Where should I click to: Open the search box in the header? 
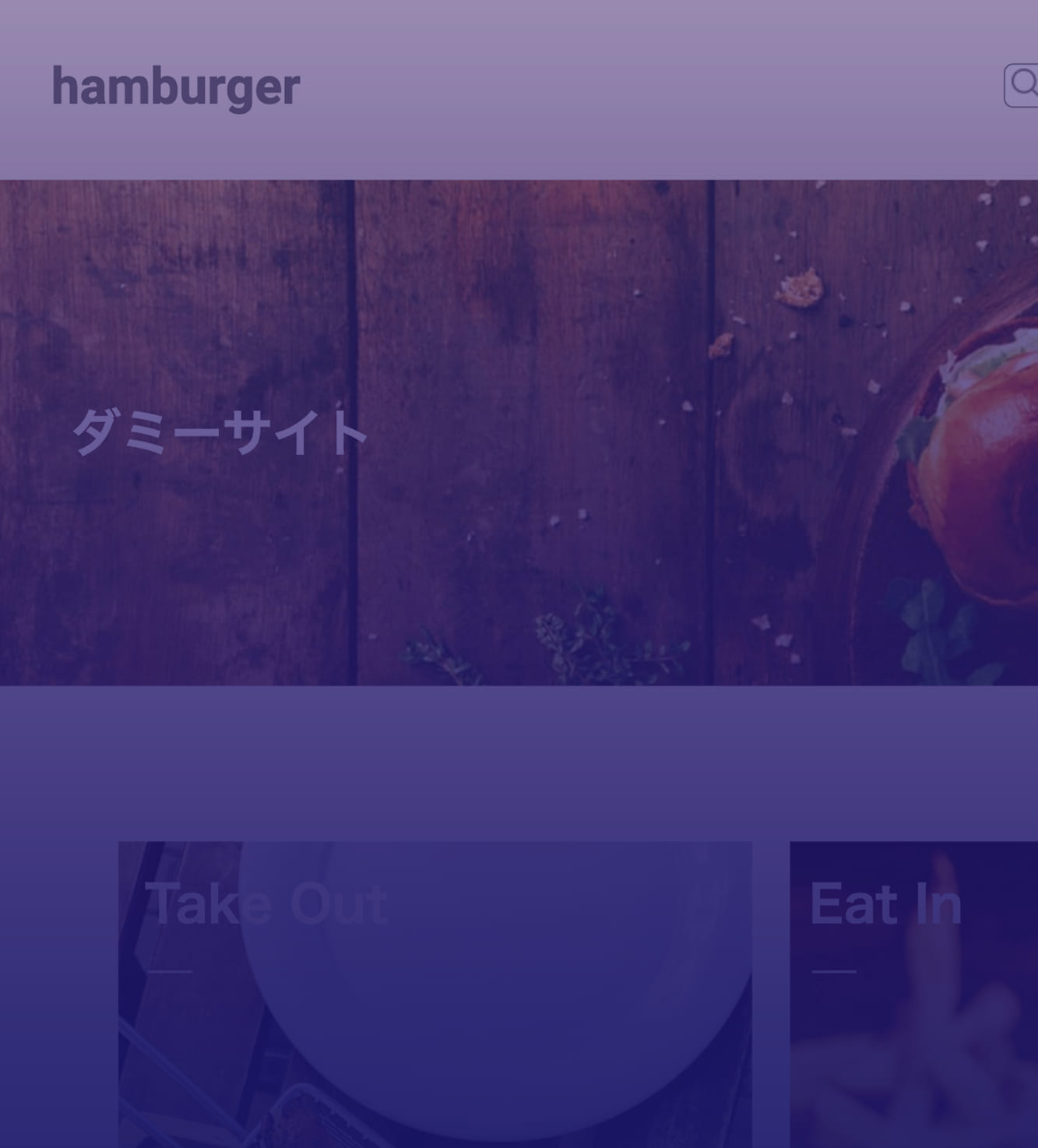pos(1022,85)
